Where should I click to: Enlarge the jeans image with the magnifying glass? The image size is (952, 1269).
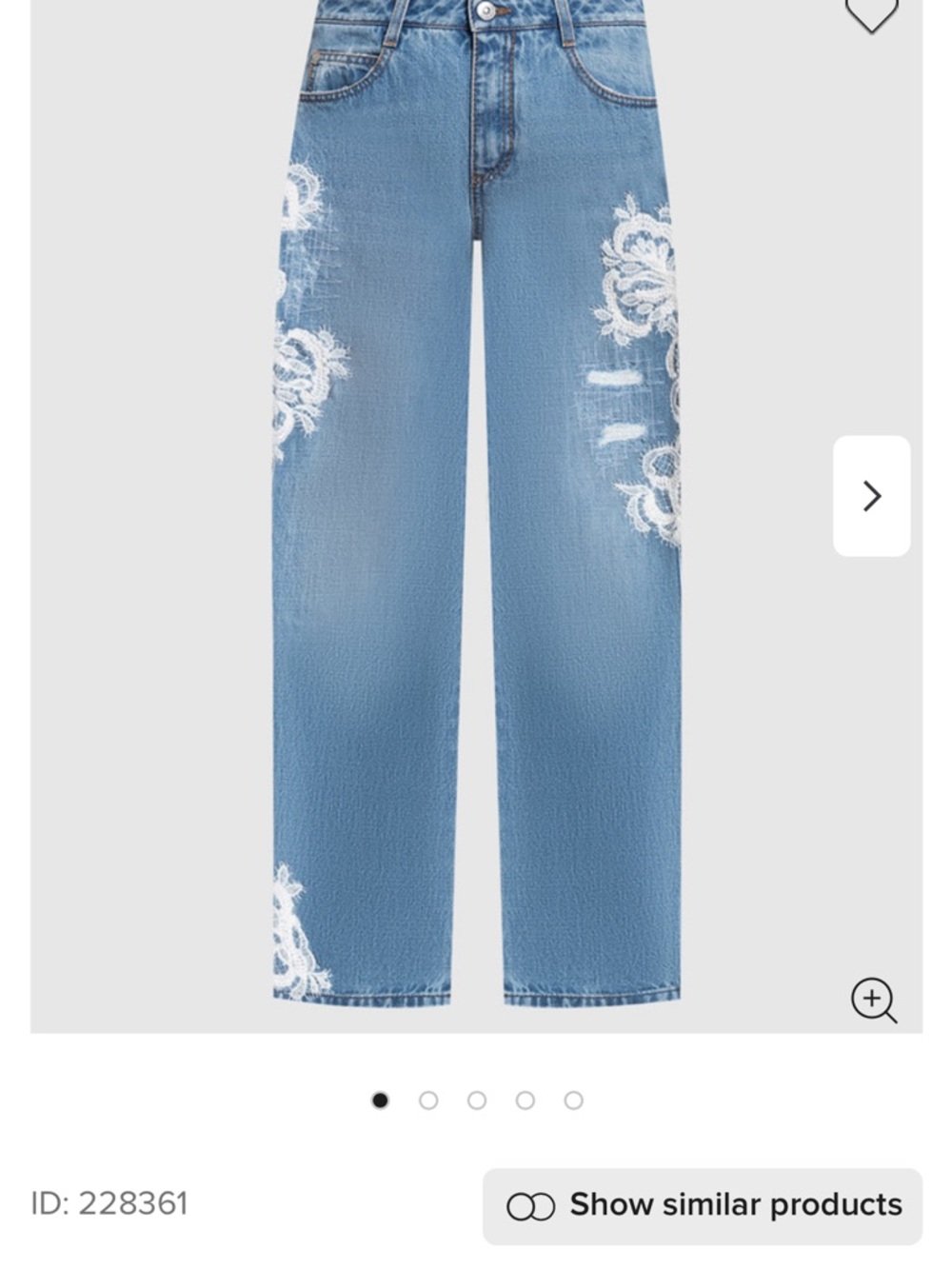point(872,1001)
